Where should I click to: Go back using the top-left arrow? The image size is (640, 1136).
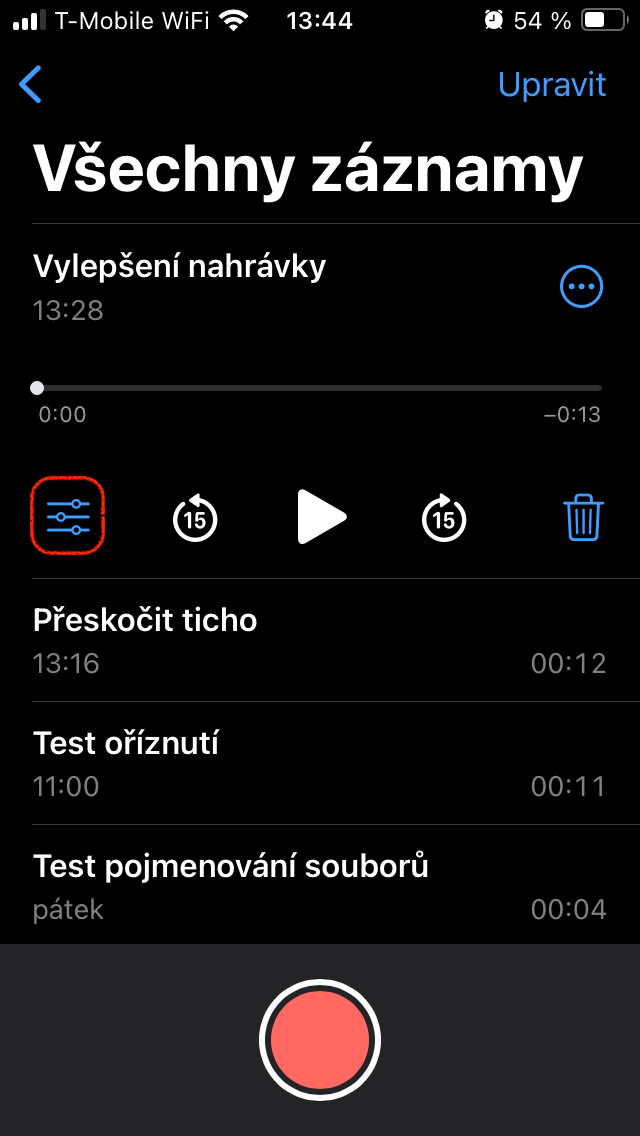[x=31, y=85]
